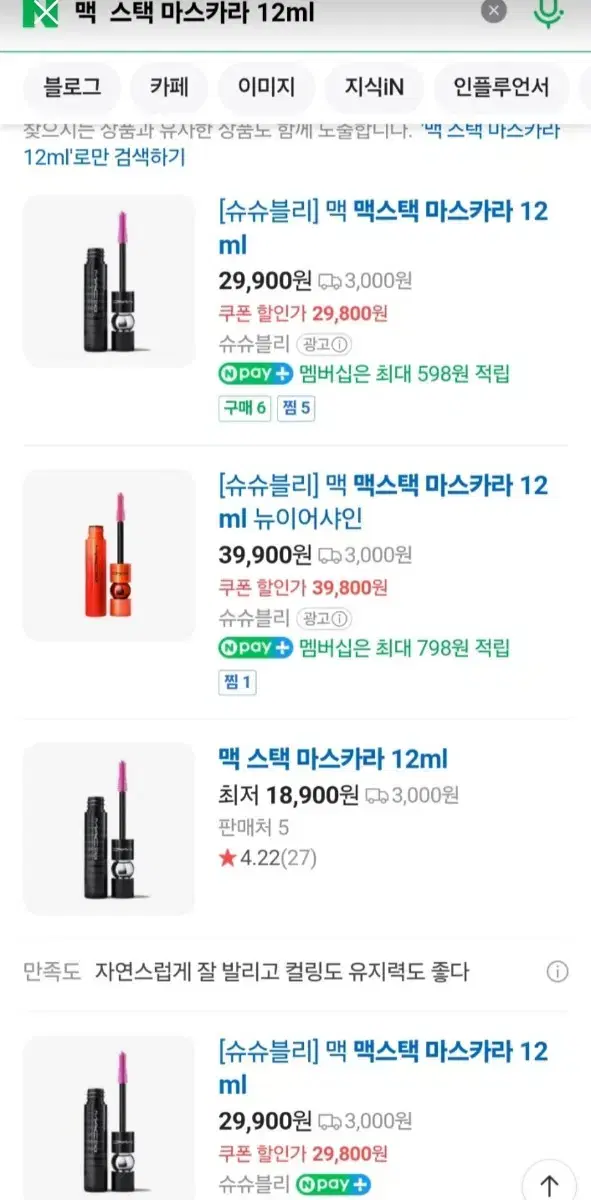Show info about the 만족도 rating
Viewport: 591px width, 1200px height.
pos(558,971)
